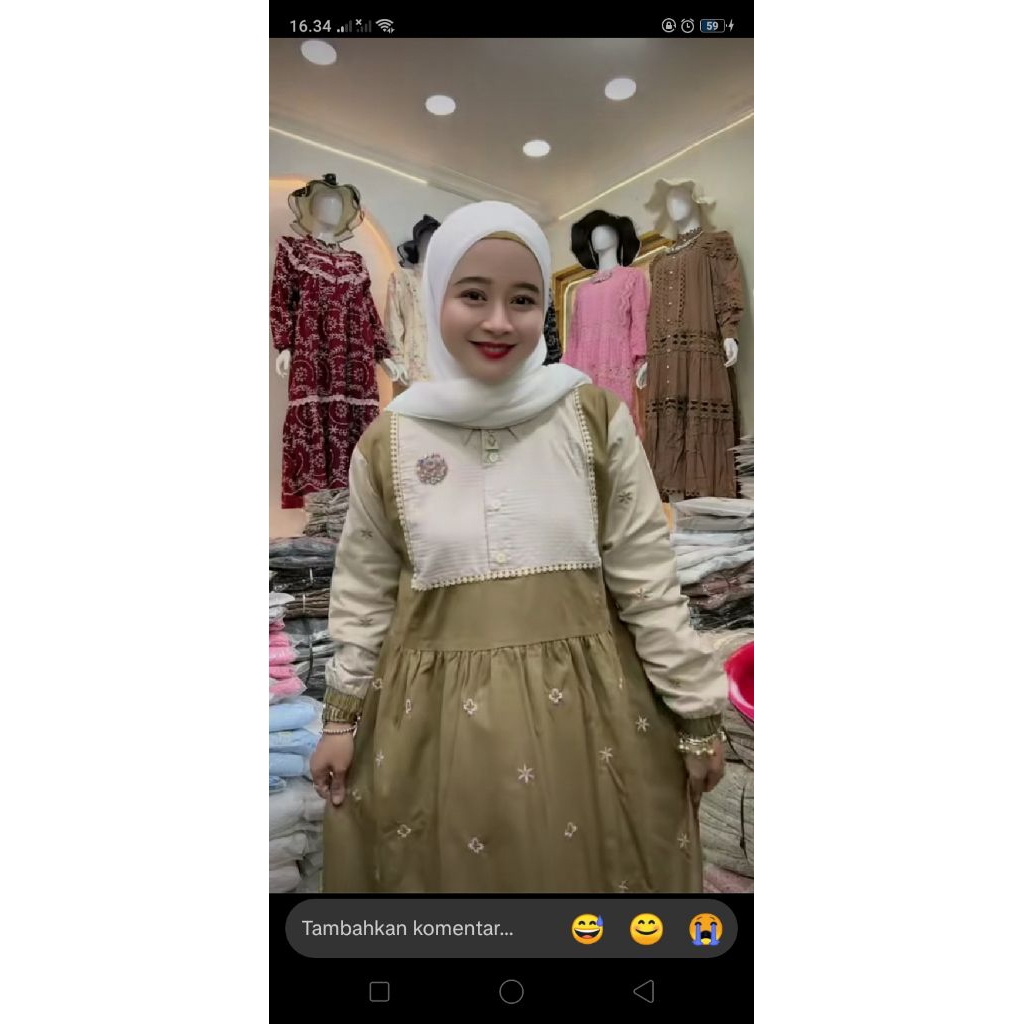Send the sweat-smile emoji reaction
Viewport: 1024px width, 1024px height.
(x=588, y=929)
